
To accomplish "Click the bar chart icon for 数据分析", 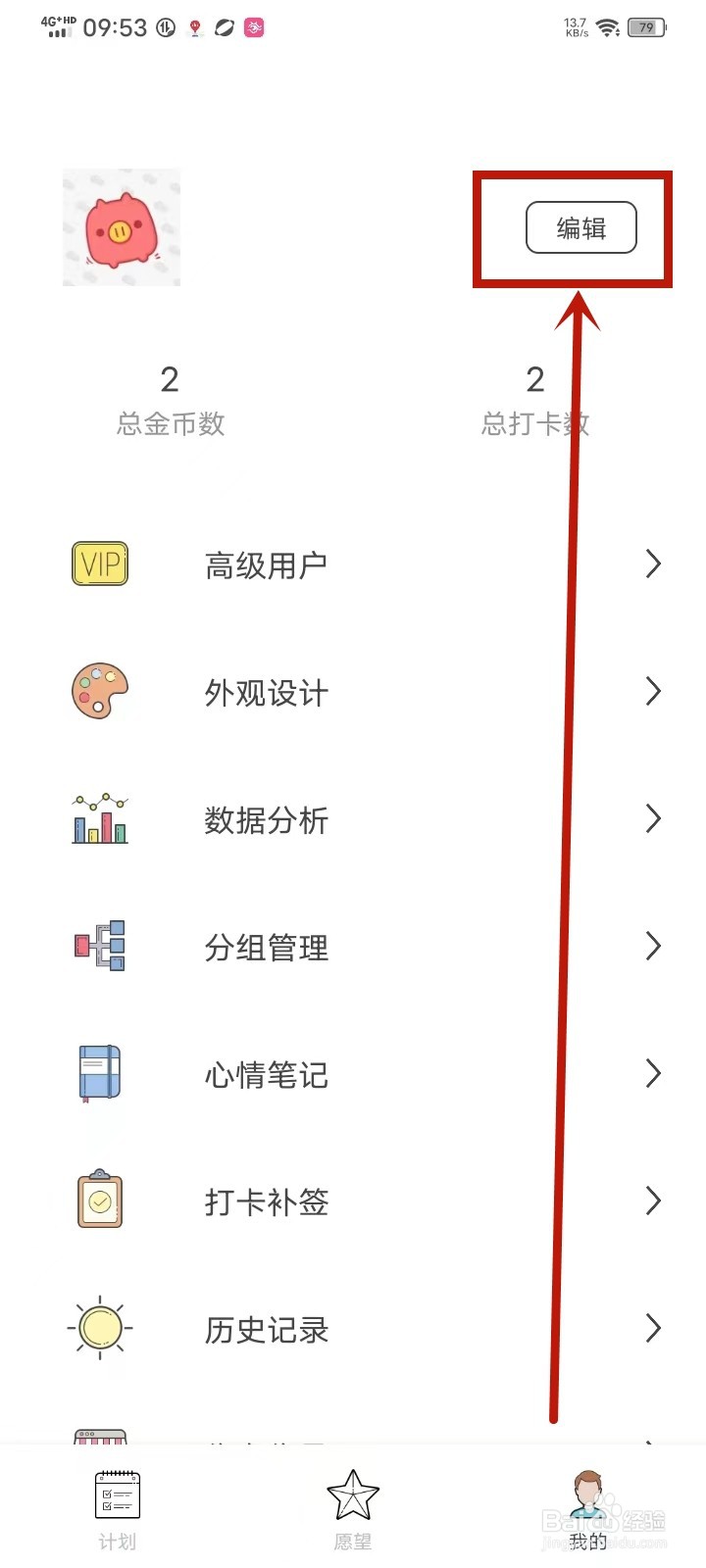I will [98, 819].
